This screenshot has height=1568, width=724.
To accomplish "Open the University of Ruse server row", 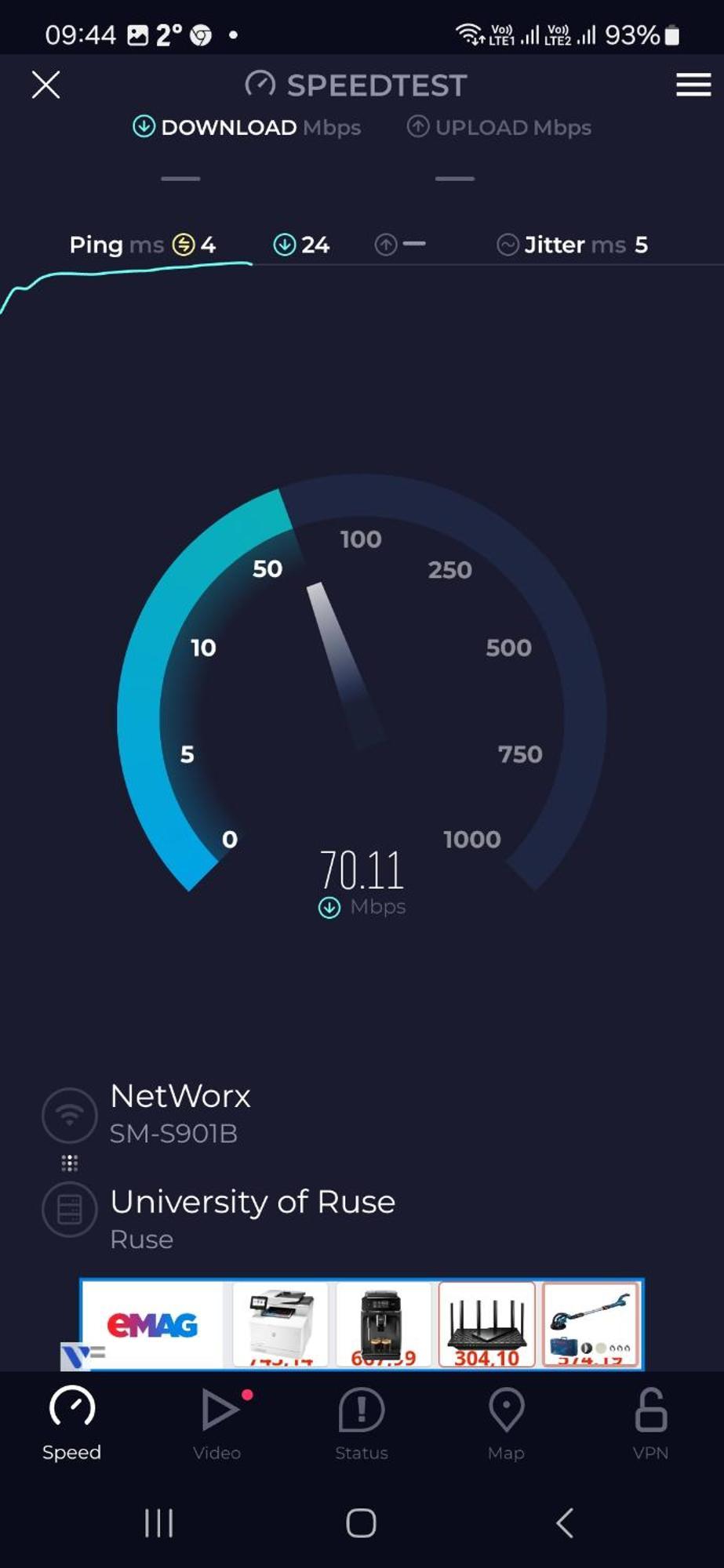I will point(252,1217).
